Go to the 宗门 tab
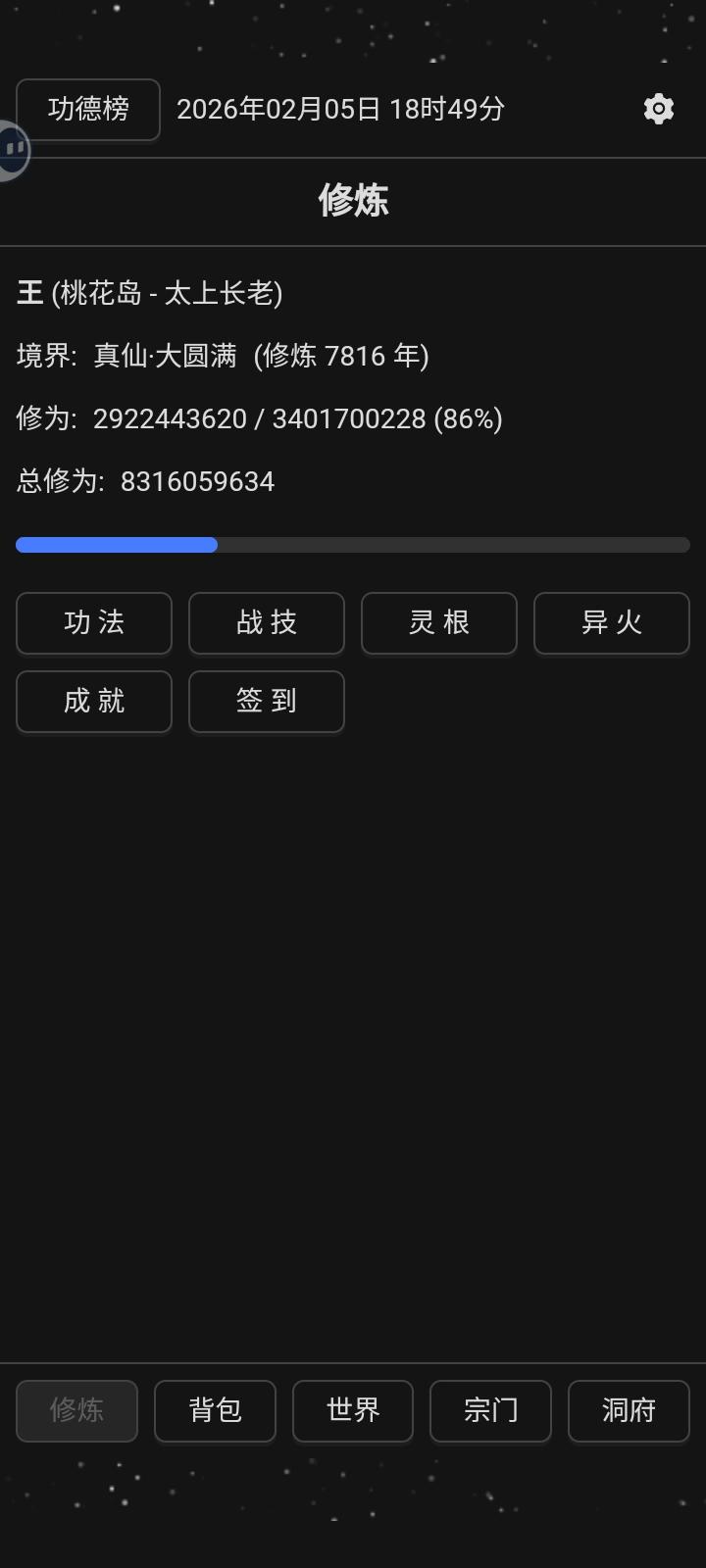This screenshot has width=706, height=1568. [x=491, y=1410]
